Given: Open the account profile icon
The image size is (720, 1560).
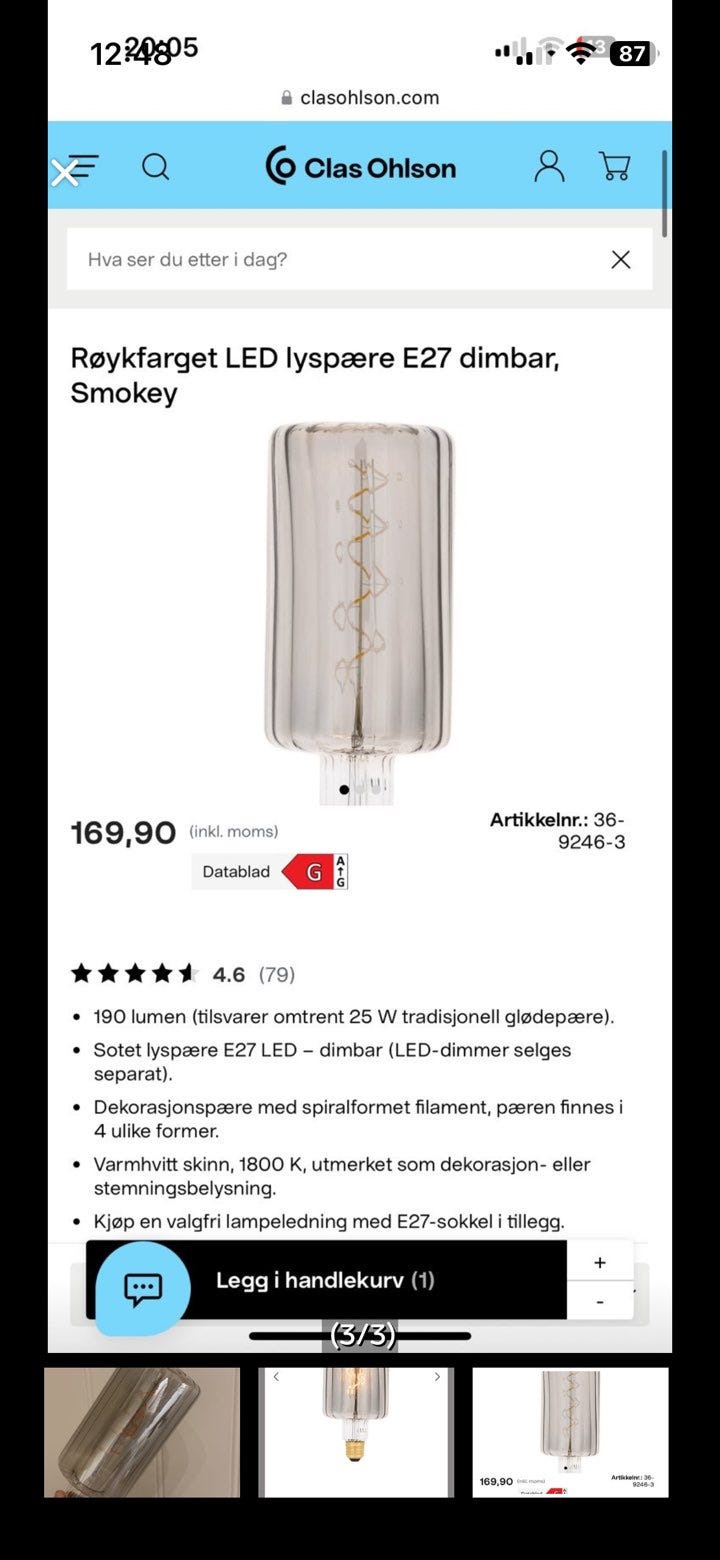Looking at the screenshot, I should coord(549,168).
